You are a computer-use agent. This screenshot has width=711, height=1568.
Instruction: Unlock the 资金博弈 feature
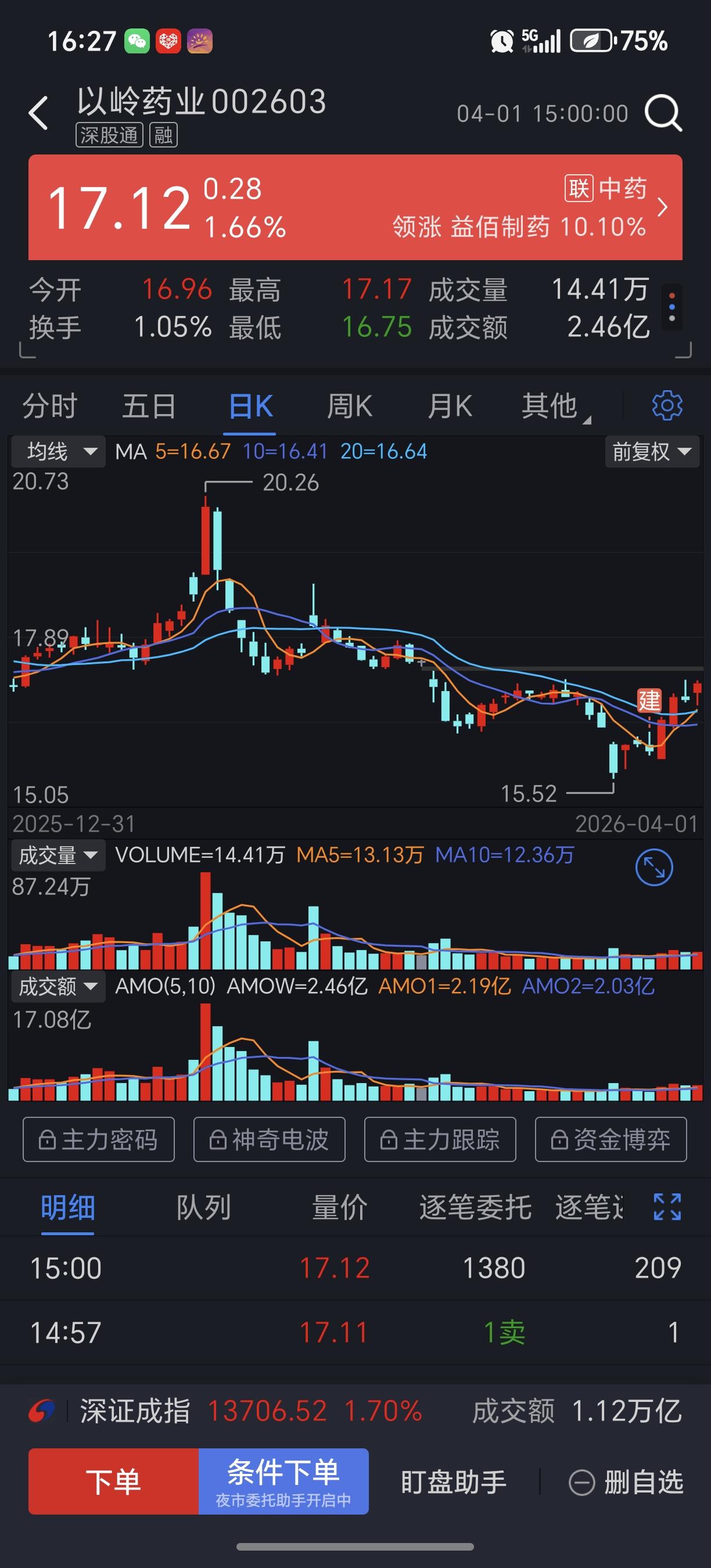tap(611, 1139)
